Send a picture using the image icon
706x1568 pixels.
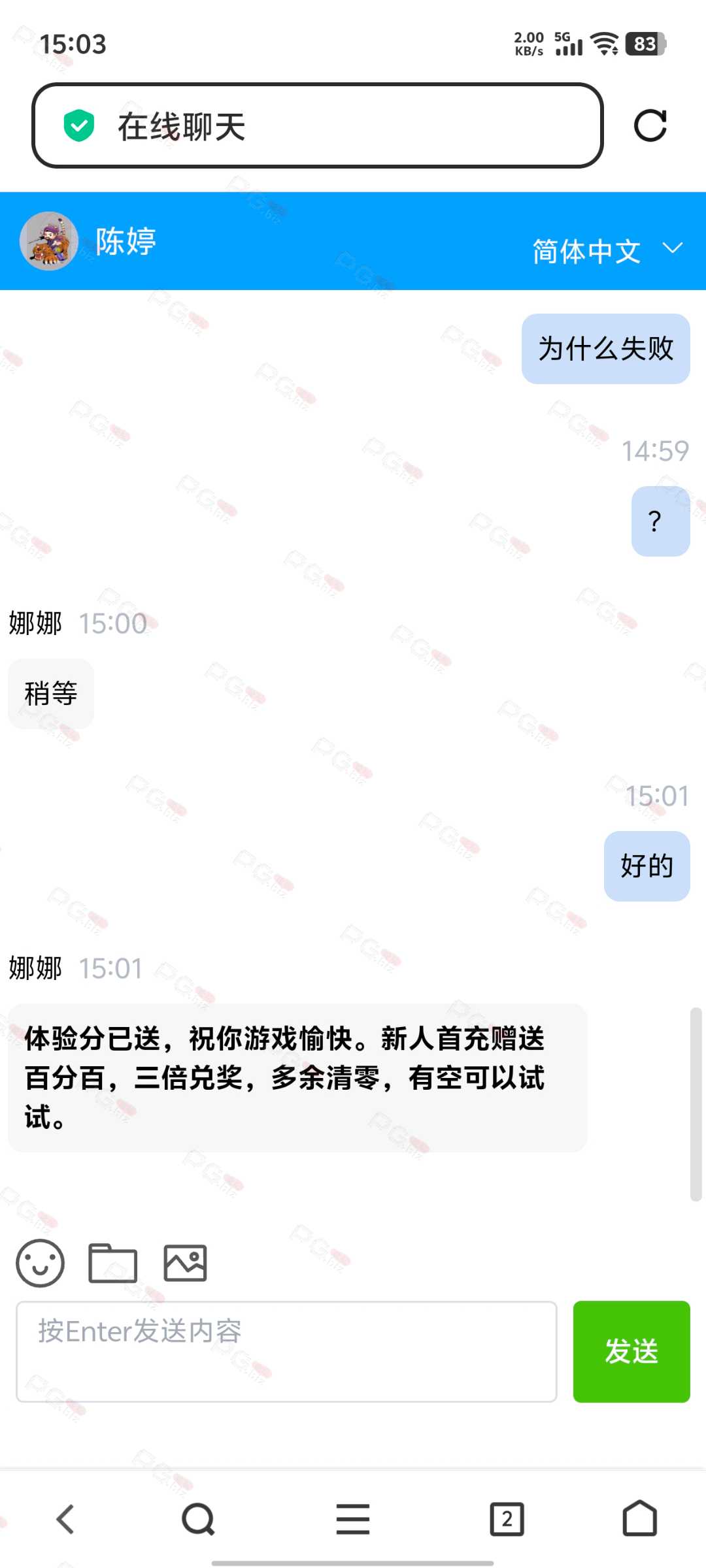[x=185, y=1263]
